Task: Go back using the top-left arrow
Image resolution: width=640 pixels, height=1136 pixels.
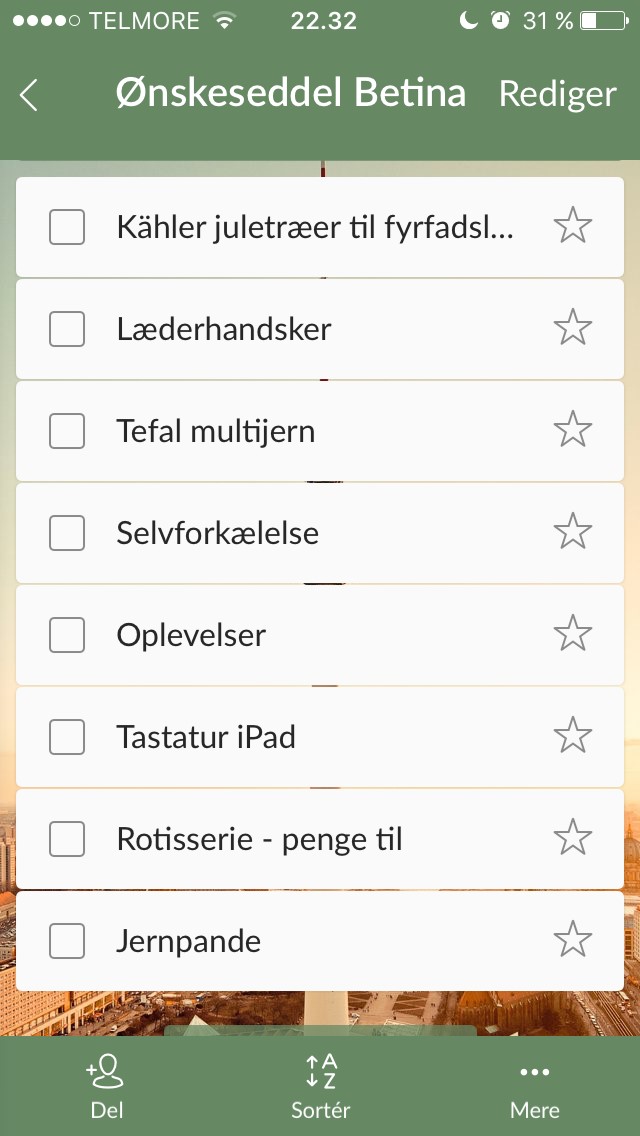Action: 29,95
